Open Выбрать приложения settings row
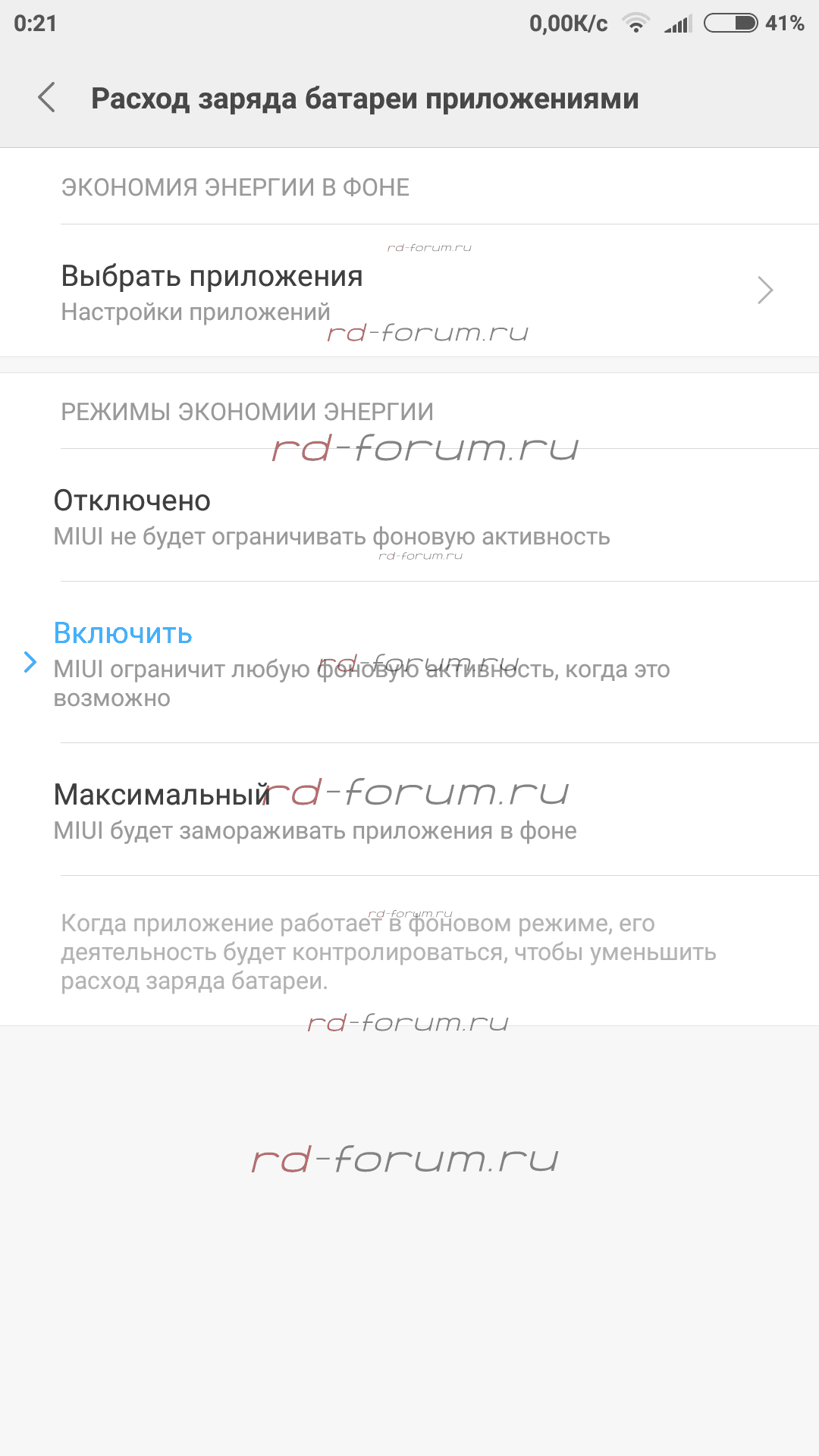The image size is (819, 1456). click(409, 291)
